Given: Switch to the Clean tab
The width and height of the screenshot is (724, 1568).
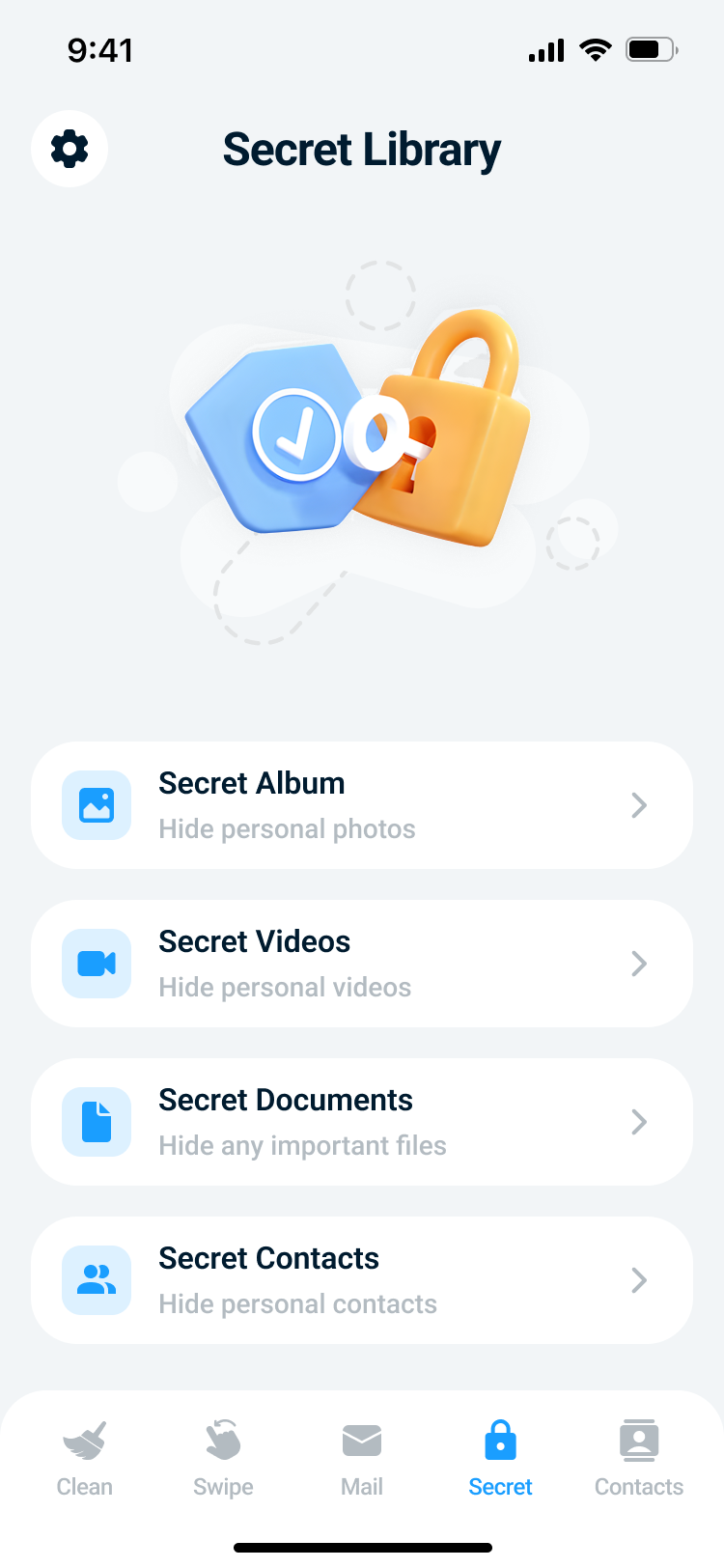Looking at the screenshot, I should pos(85,1458).
